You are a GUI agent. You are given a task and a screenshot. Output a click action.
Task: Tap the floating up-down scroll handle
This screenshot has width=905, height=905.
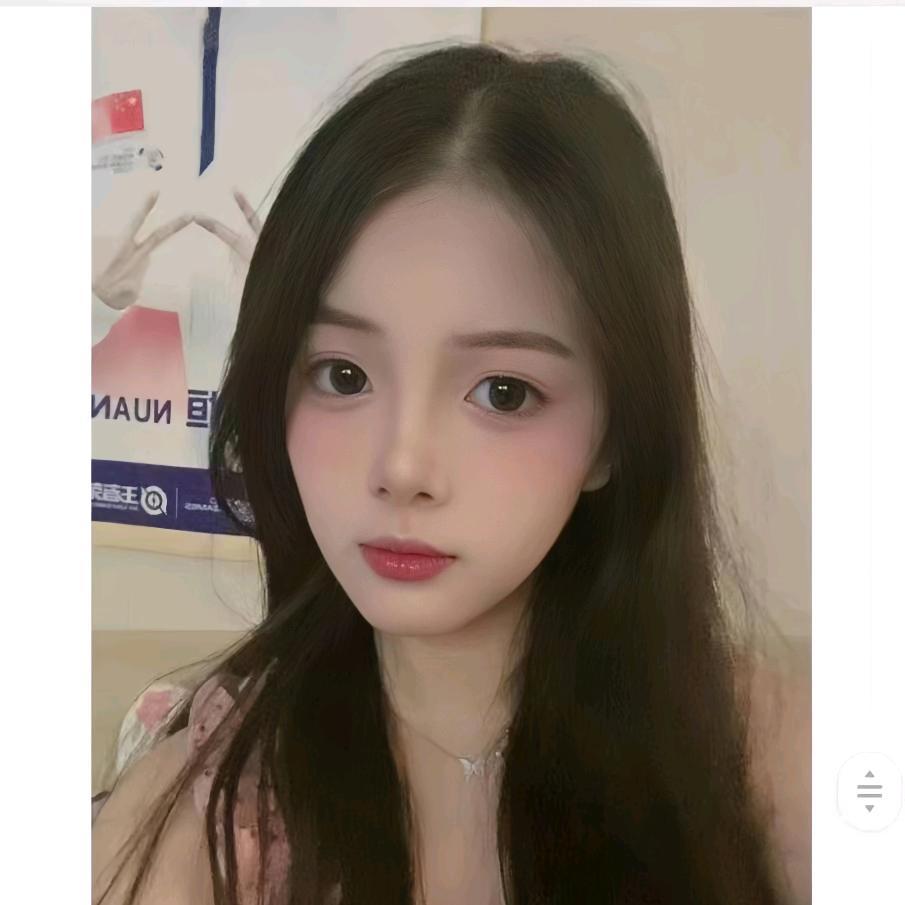click(x=869, y=791)
